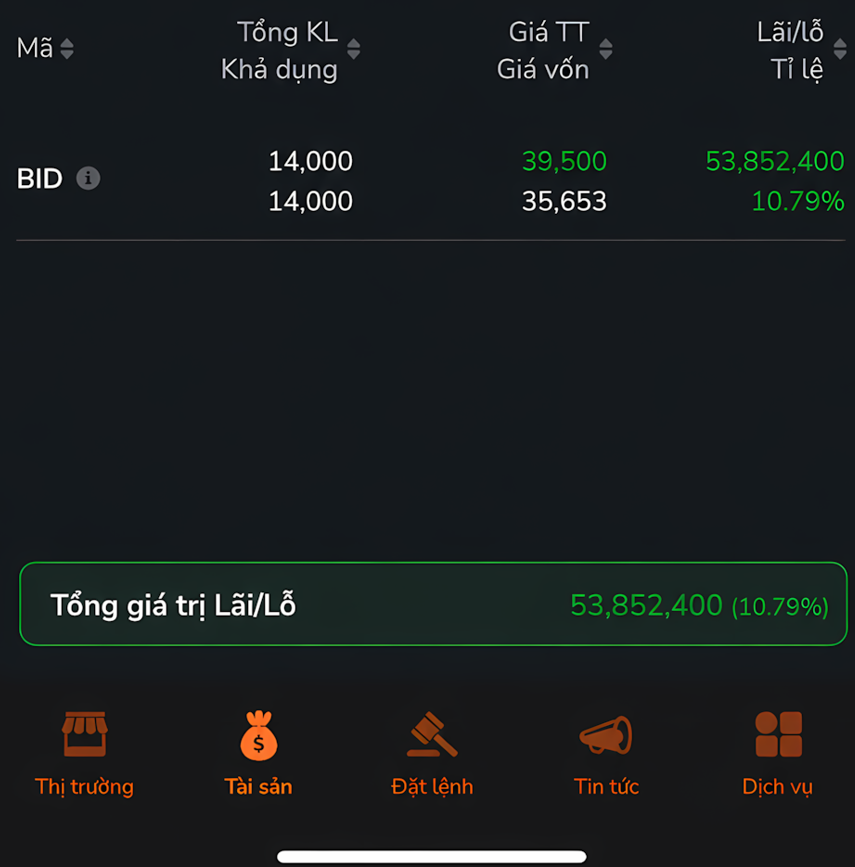Select the Tài sản tab

pyautogui.click(x=258, y=754)
